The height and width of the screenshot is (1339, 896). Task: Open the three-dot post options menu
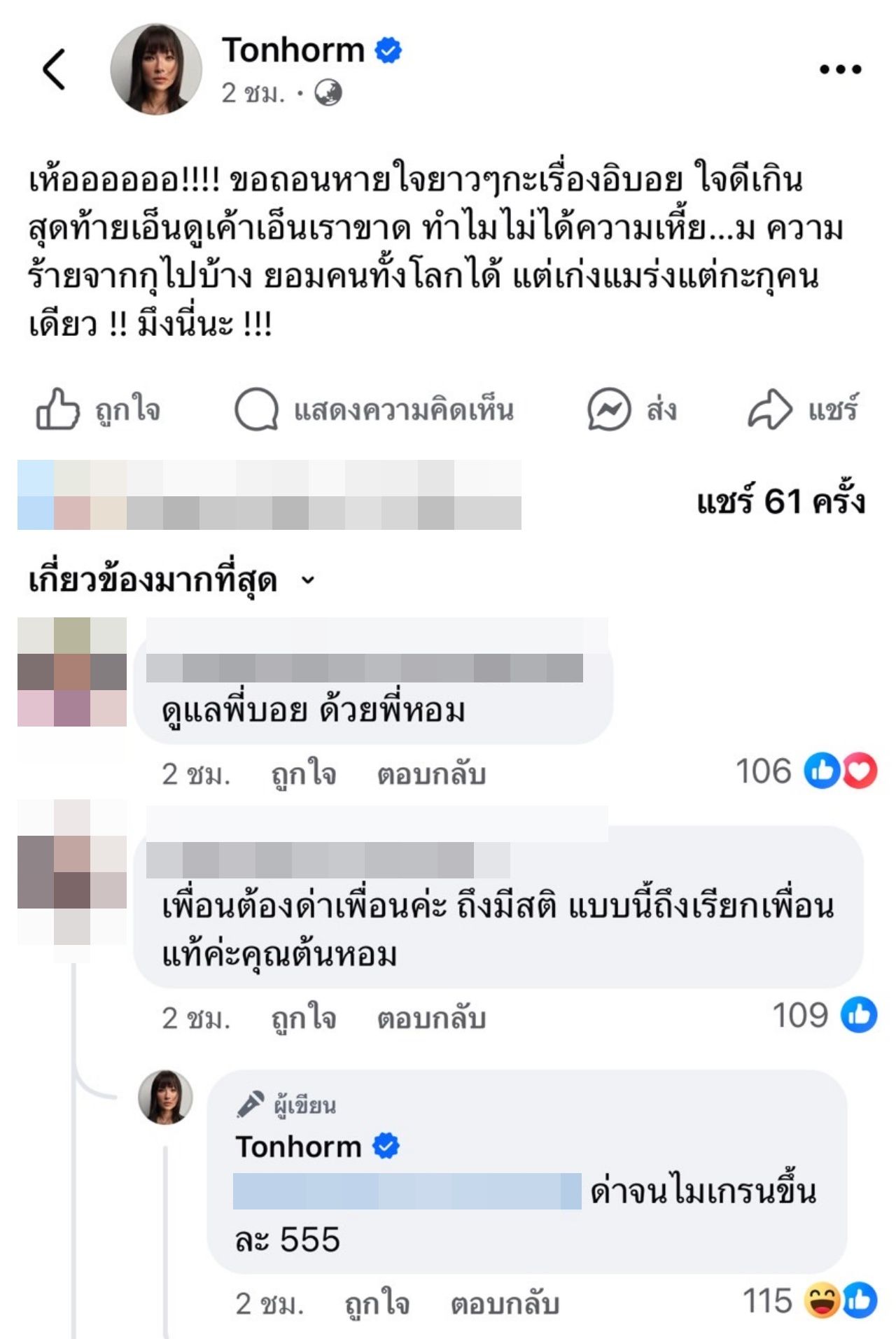click(840, 69)
